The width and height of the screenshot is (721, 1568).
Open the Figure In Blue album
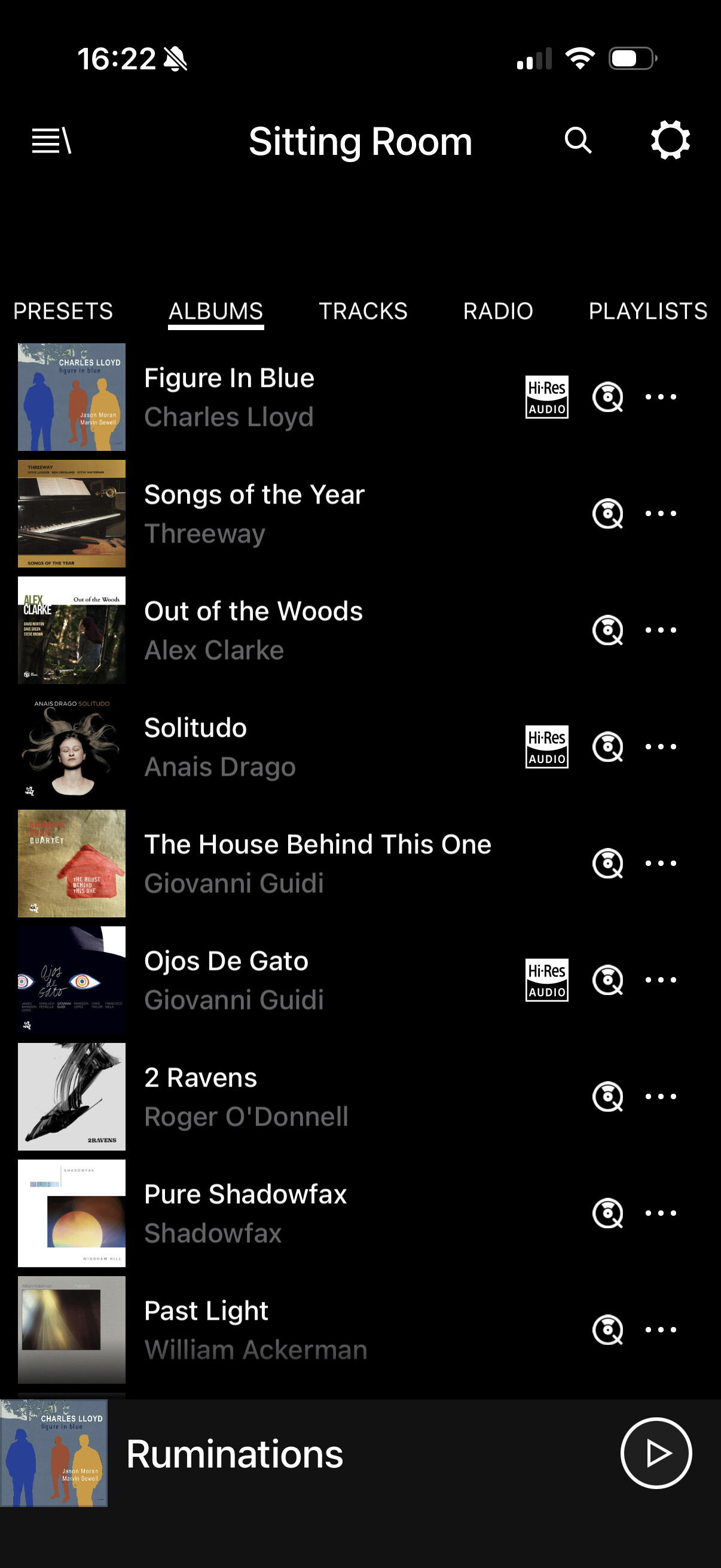coord(229,397)
